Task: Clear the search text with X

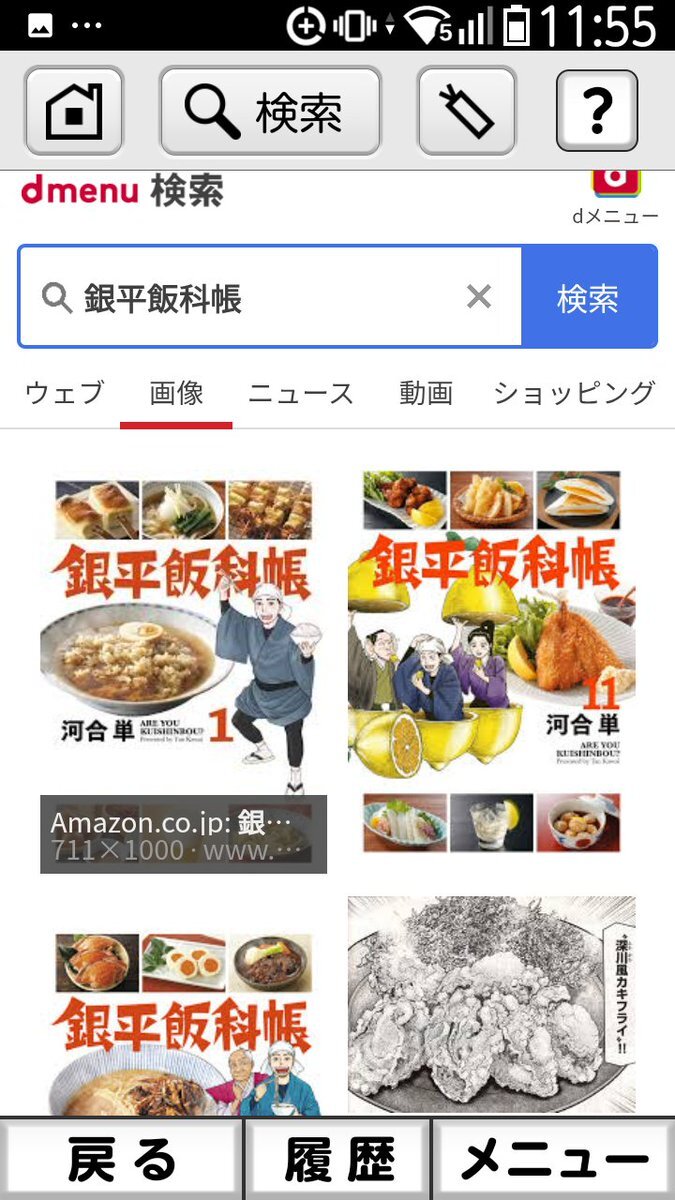Action: [479, 297]
